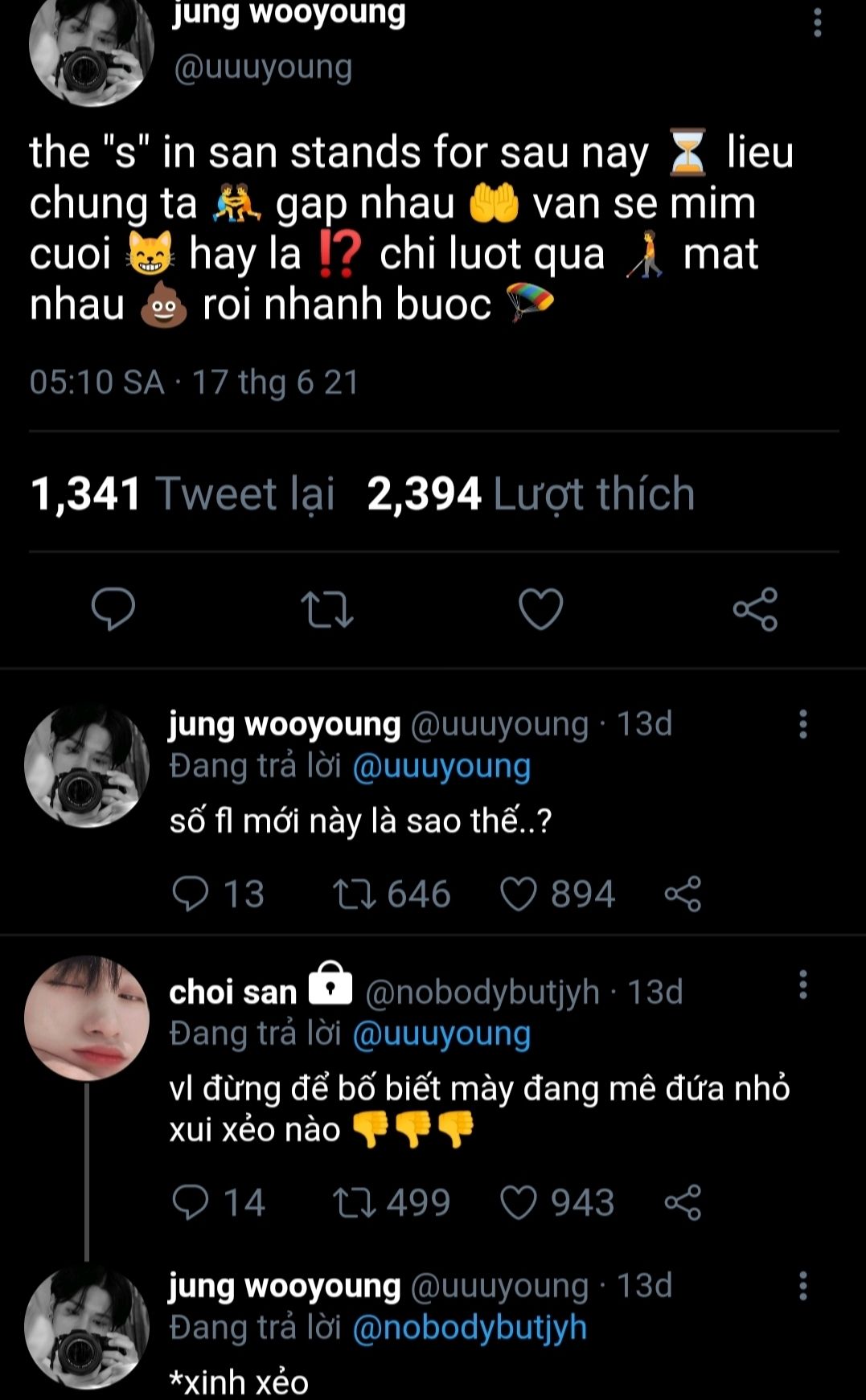Viewport: 866px width, 1400px height.
Task: View the 1,341 Tweet lại list
Action: [183, 493]
